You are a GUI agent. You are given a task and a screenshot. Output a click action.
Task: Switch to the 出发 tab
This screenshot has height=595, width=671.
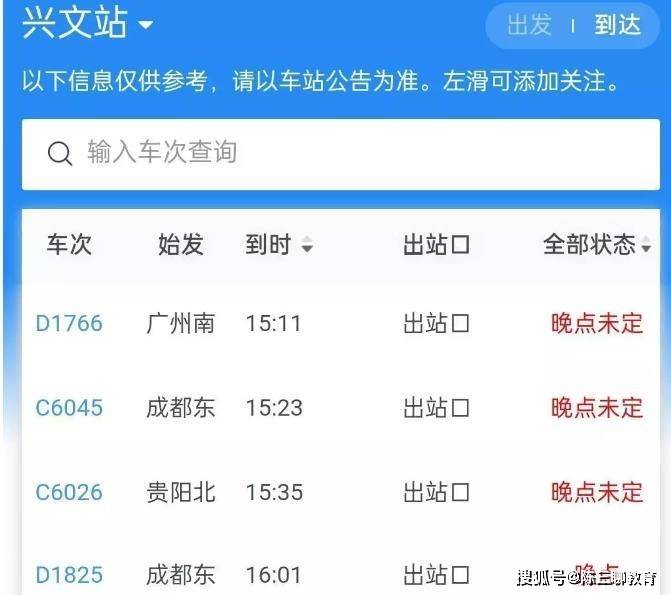pyautogui.click(x=530, y=26)
